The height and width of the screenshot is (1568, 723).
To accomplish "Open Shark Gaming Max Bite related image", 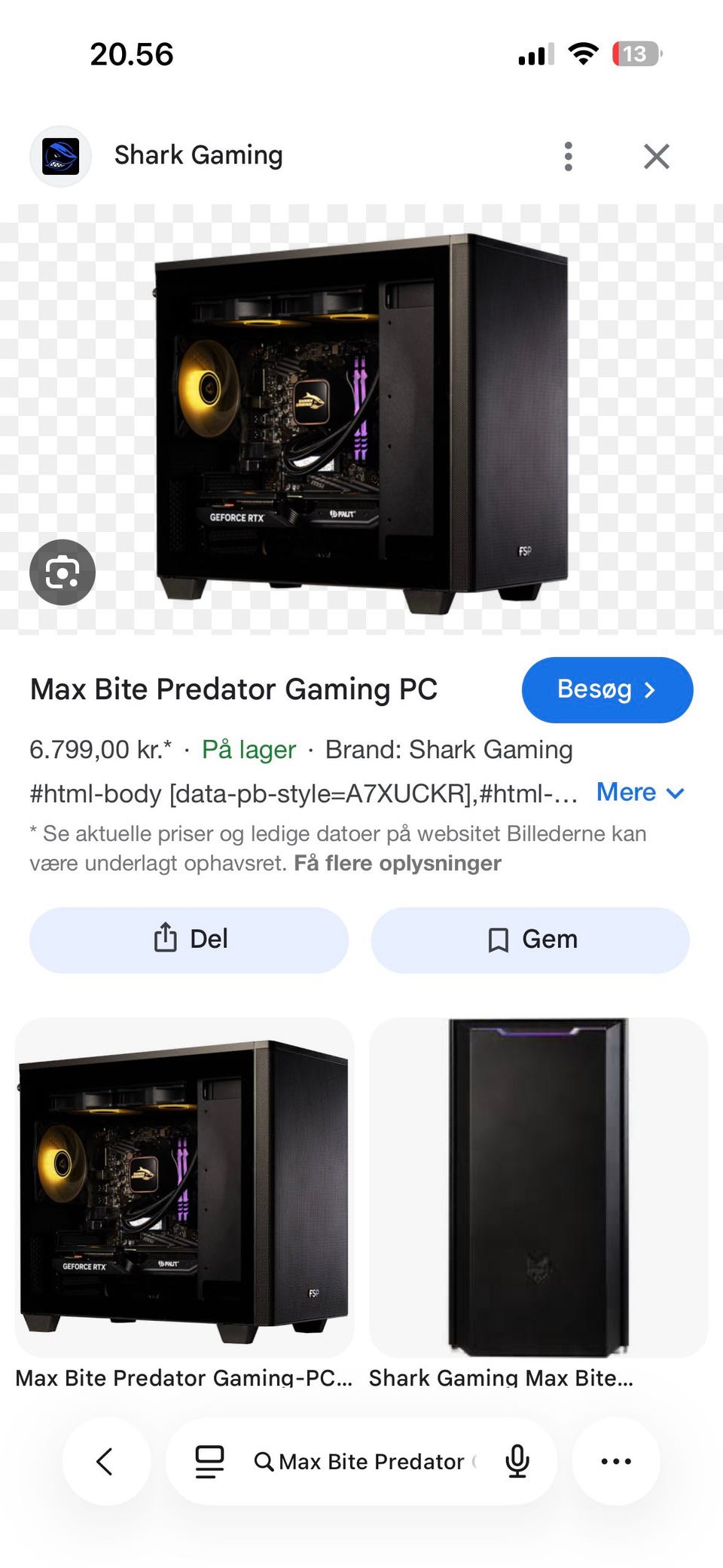I will (538, 1187).
